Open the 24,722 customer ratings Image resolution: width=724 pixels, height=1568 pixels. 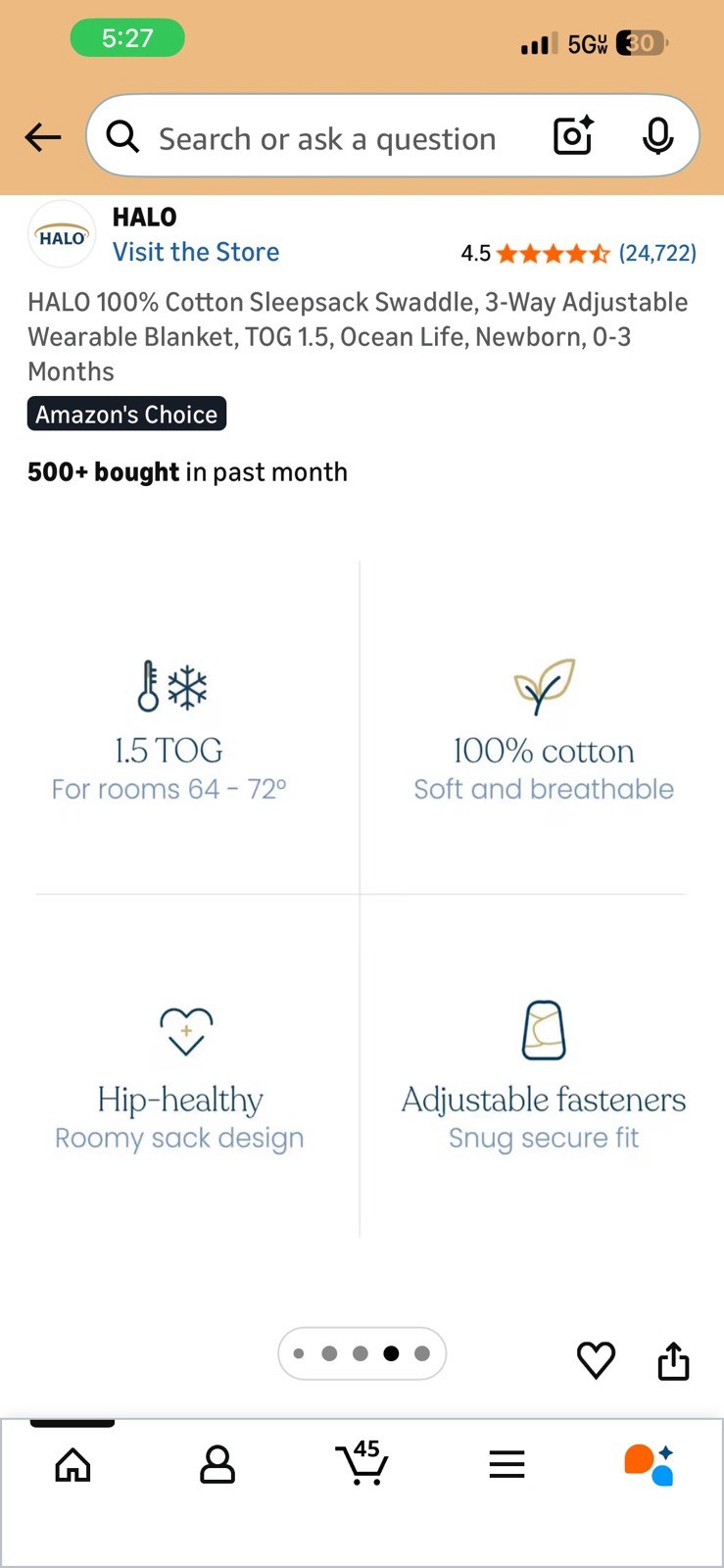point(656,253)
